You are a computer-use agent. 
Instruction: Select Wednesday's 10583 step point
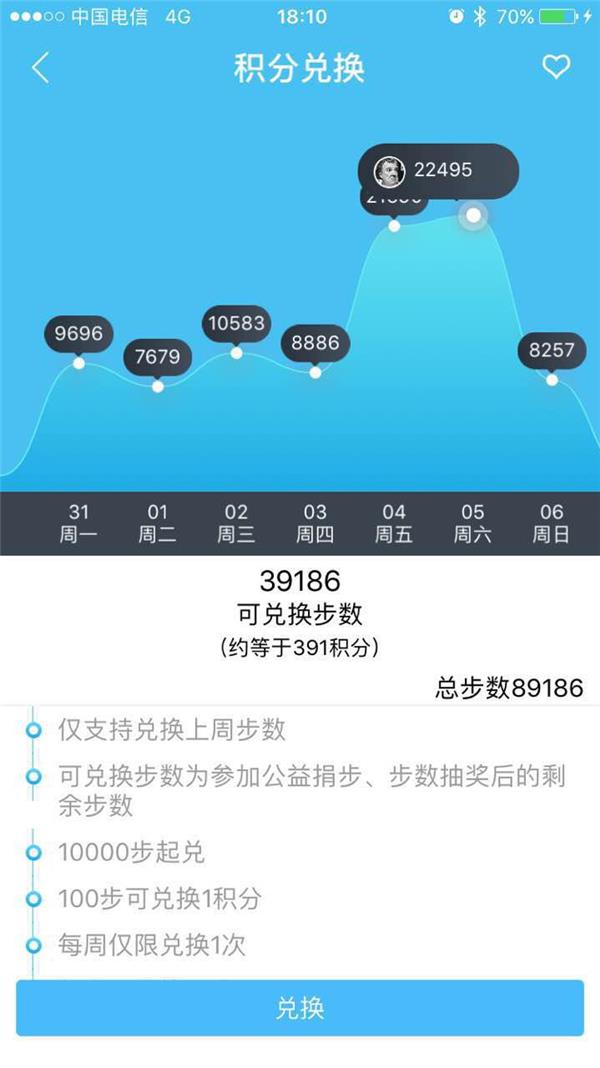click(x=237, y=352)
